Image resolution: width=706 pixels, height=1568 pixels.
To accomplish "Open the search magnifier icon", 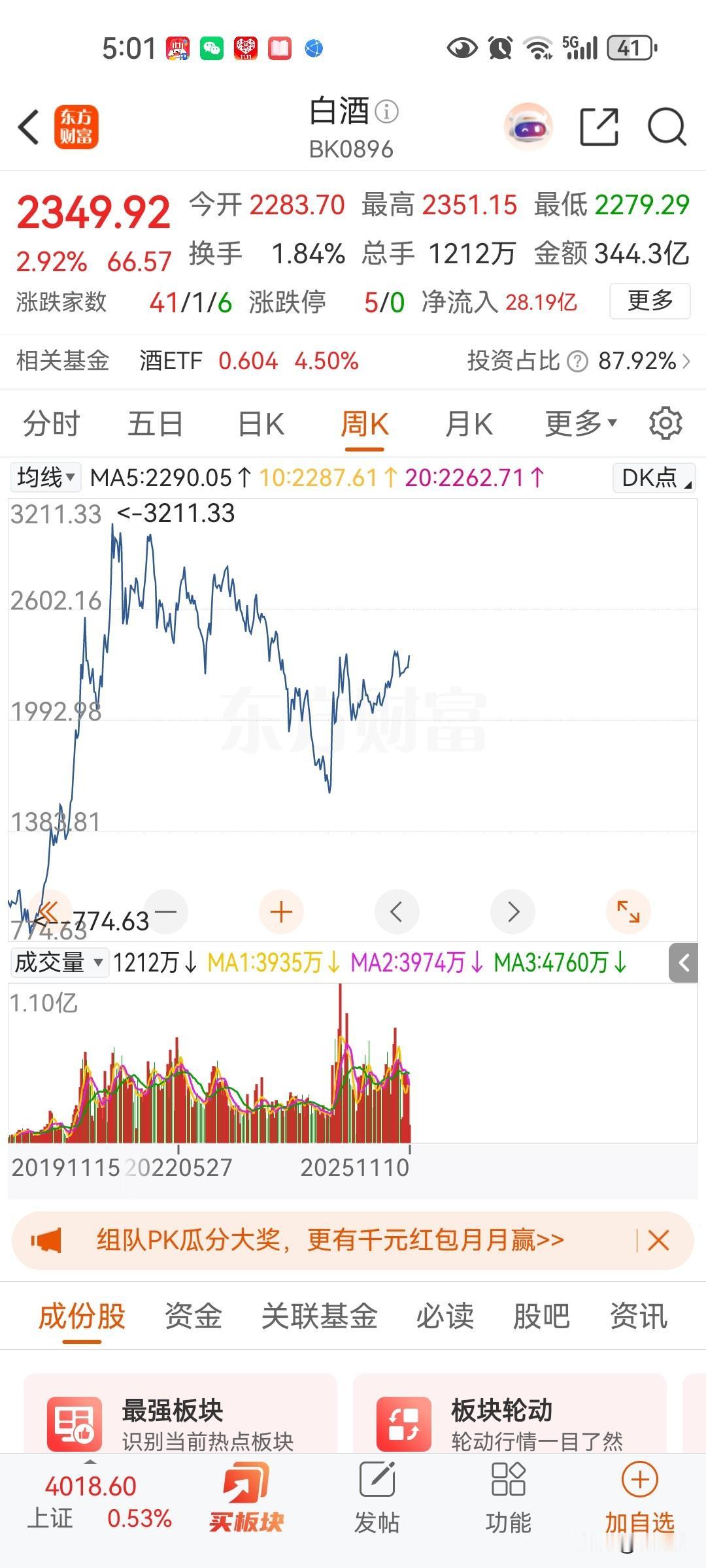I will (x=666, y=127).
